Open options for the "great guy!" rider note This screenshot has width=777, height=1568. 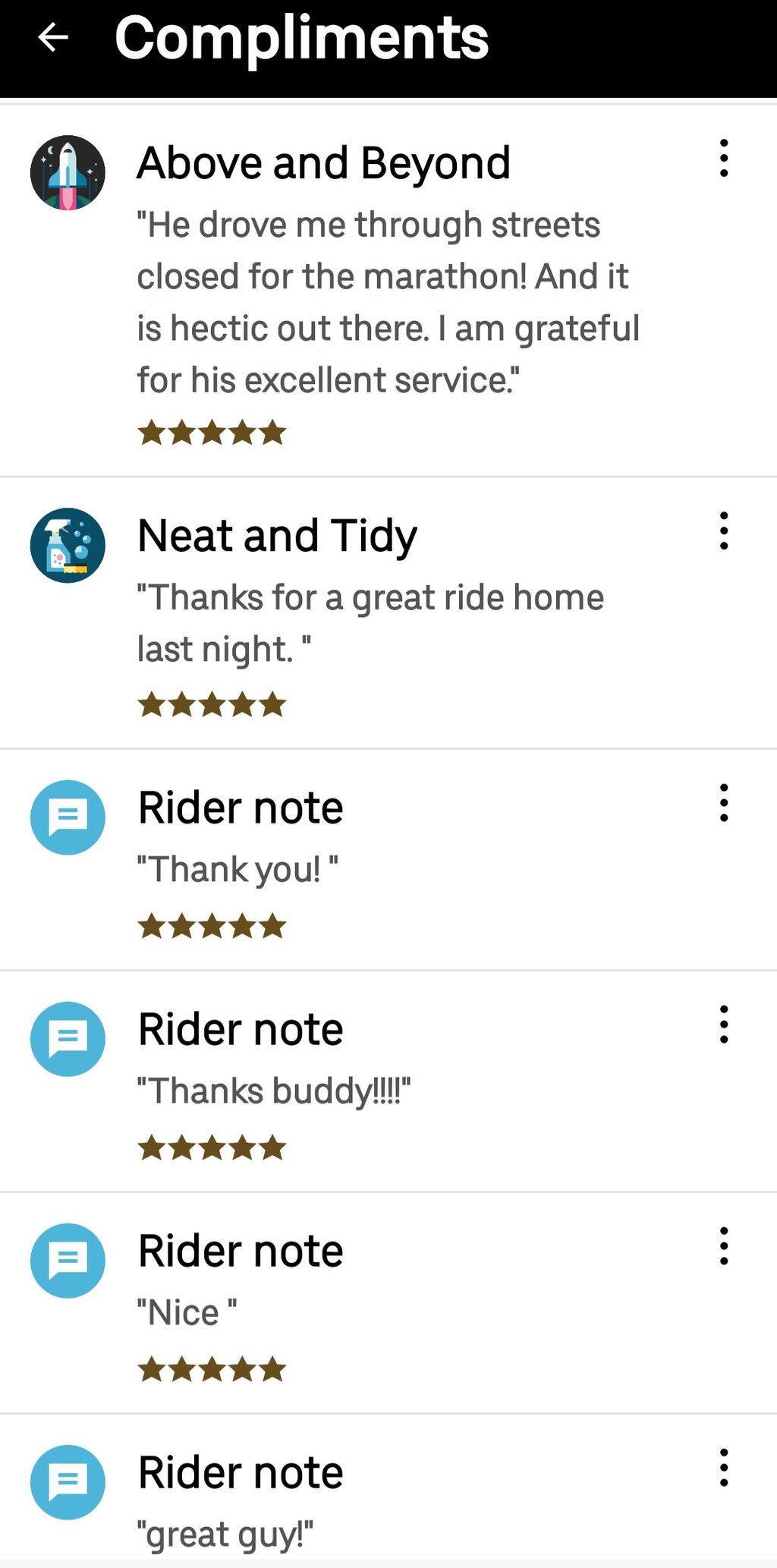click(x=724, y=1468)
